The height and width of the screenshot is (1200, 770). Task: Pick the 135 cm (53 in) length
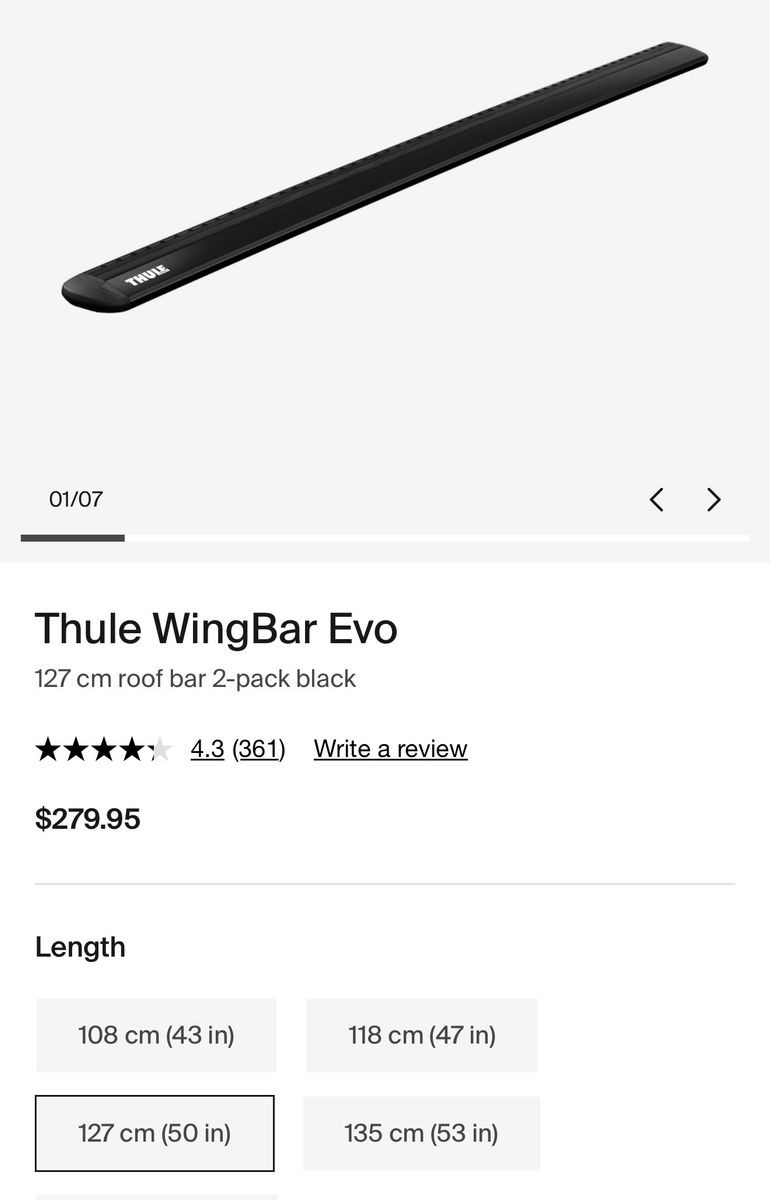coord(421,1133)
